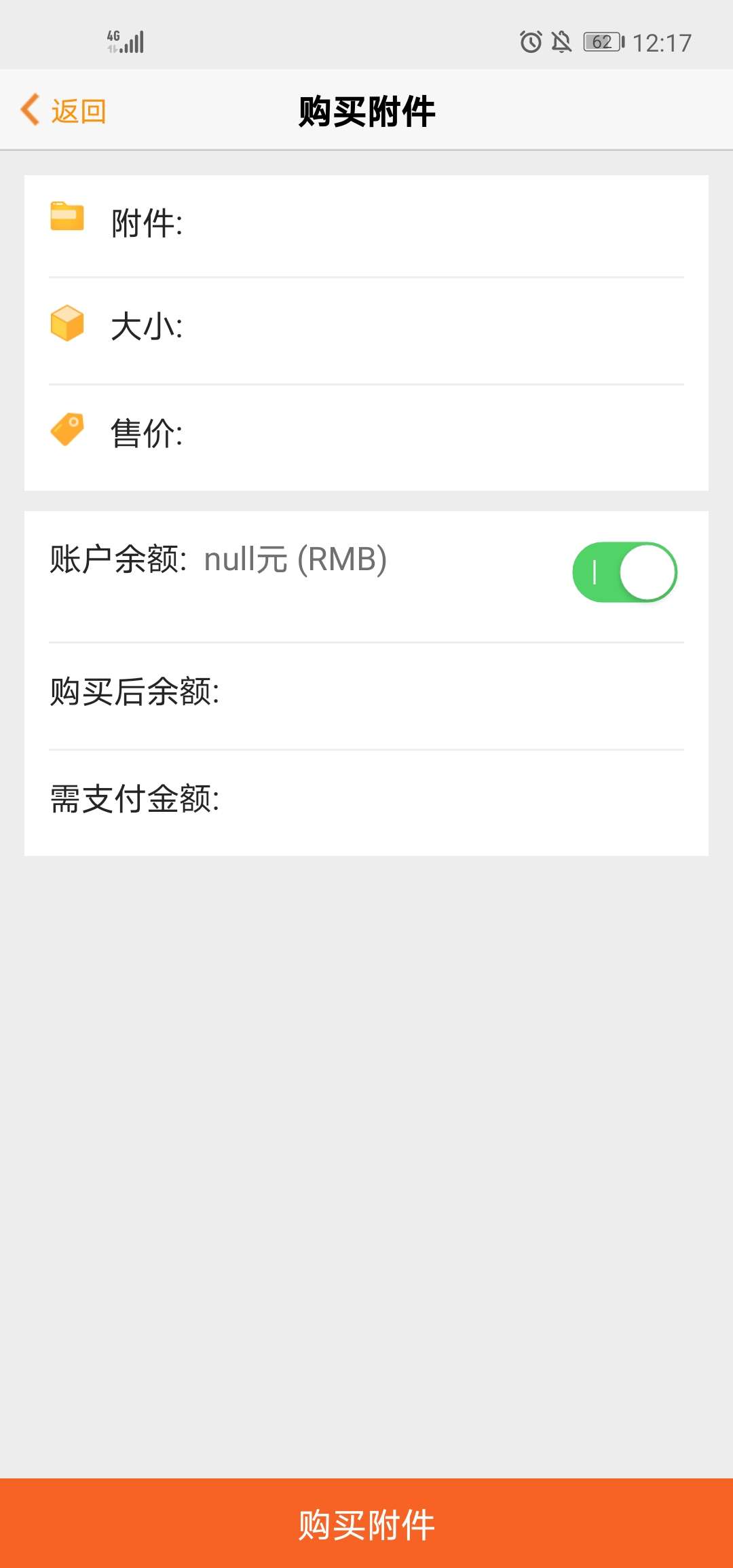Go back via the 返回 button
The image size is (733, 1568).
(x=64, y=111)
